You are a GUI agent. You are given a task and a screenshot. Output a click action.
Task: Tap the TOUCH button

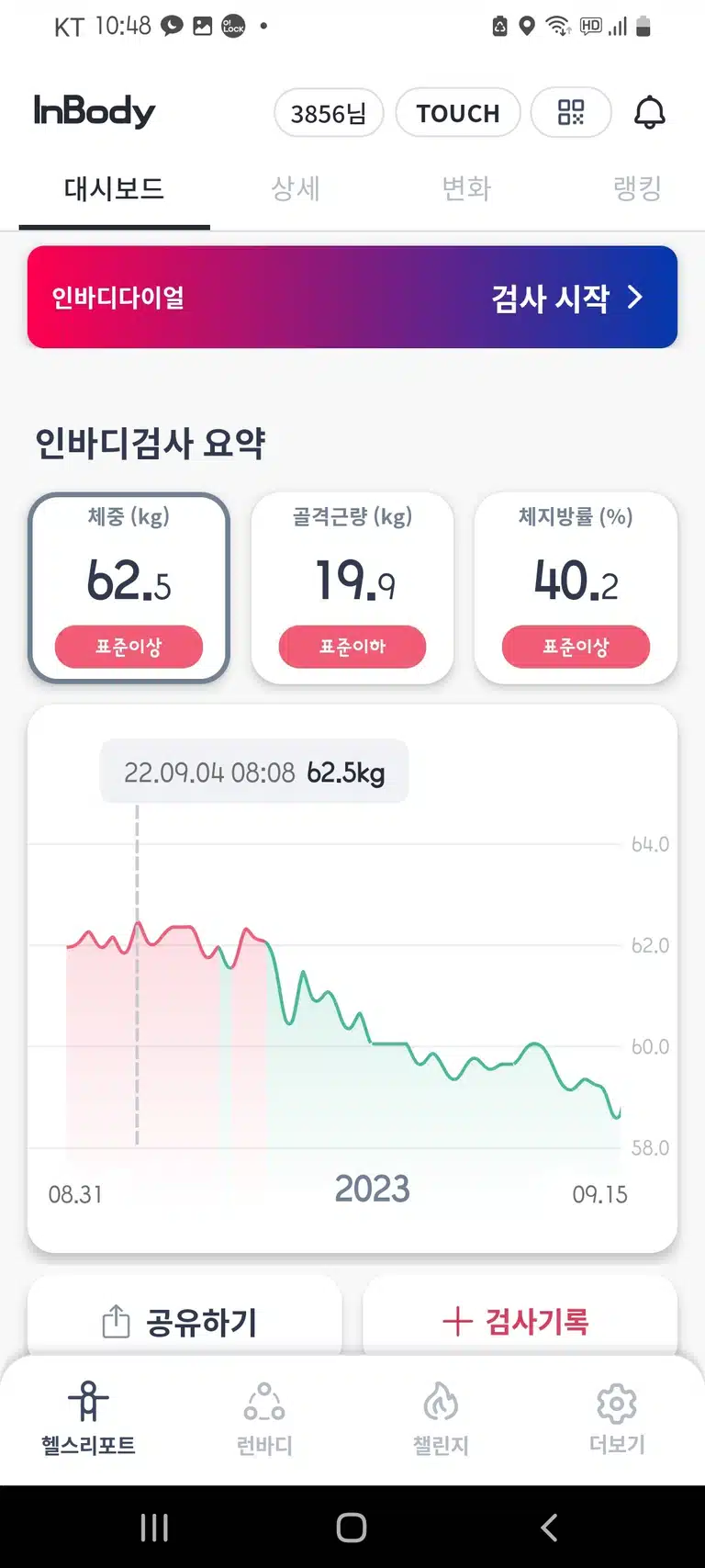458,112
